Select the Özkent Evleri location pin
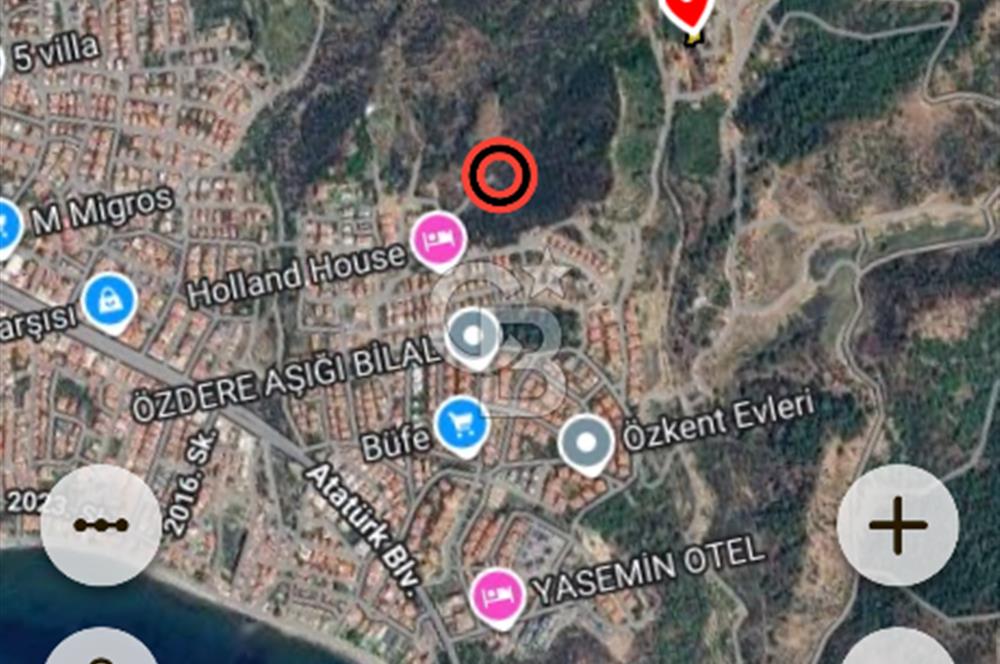The height and width of the screenshot is (664, 1000). (586, 441)
